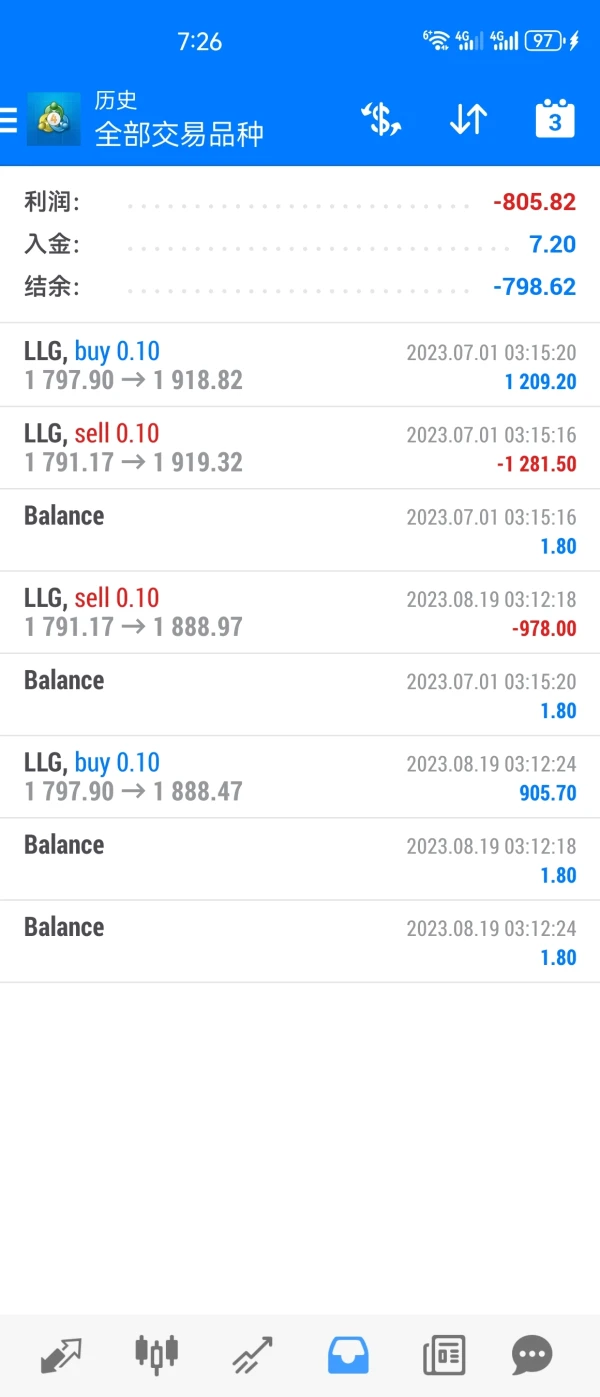
Task: Select the History inbox tab
Action: click(348, 1356)
